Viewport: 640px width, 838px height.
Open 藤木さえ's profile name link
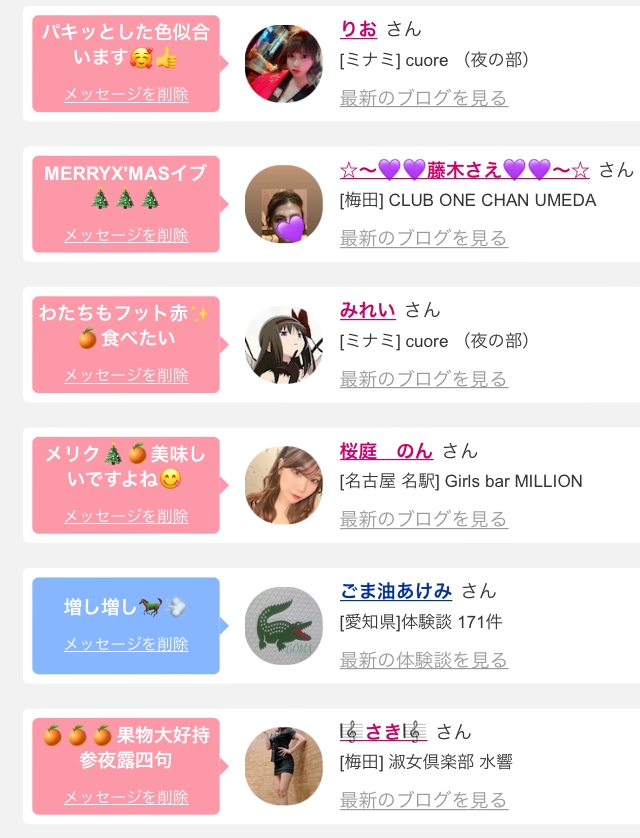click(x=465, y=170)
